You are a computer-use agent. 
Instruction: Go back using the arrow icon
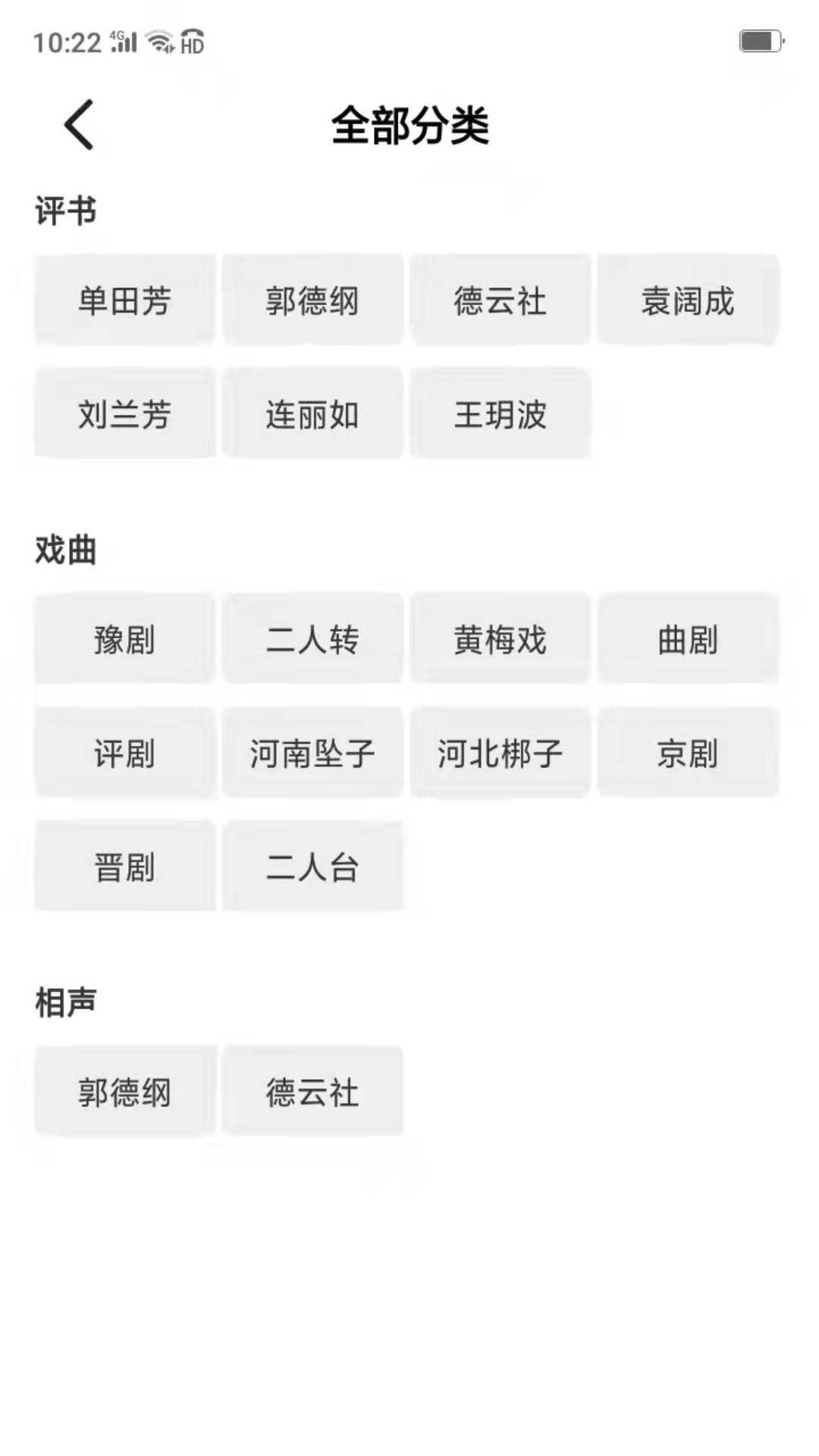(x=79, y=124)
